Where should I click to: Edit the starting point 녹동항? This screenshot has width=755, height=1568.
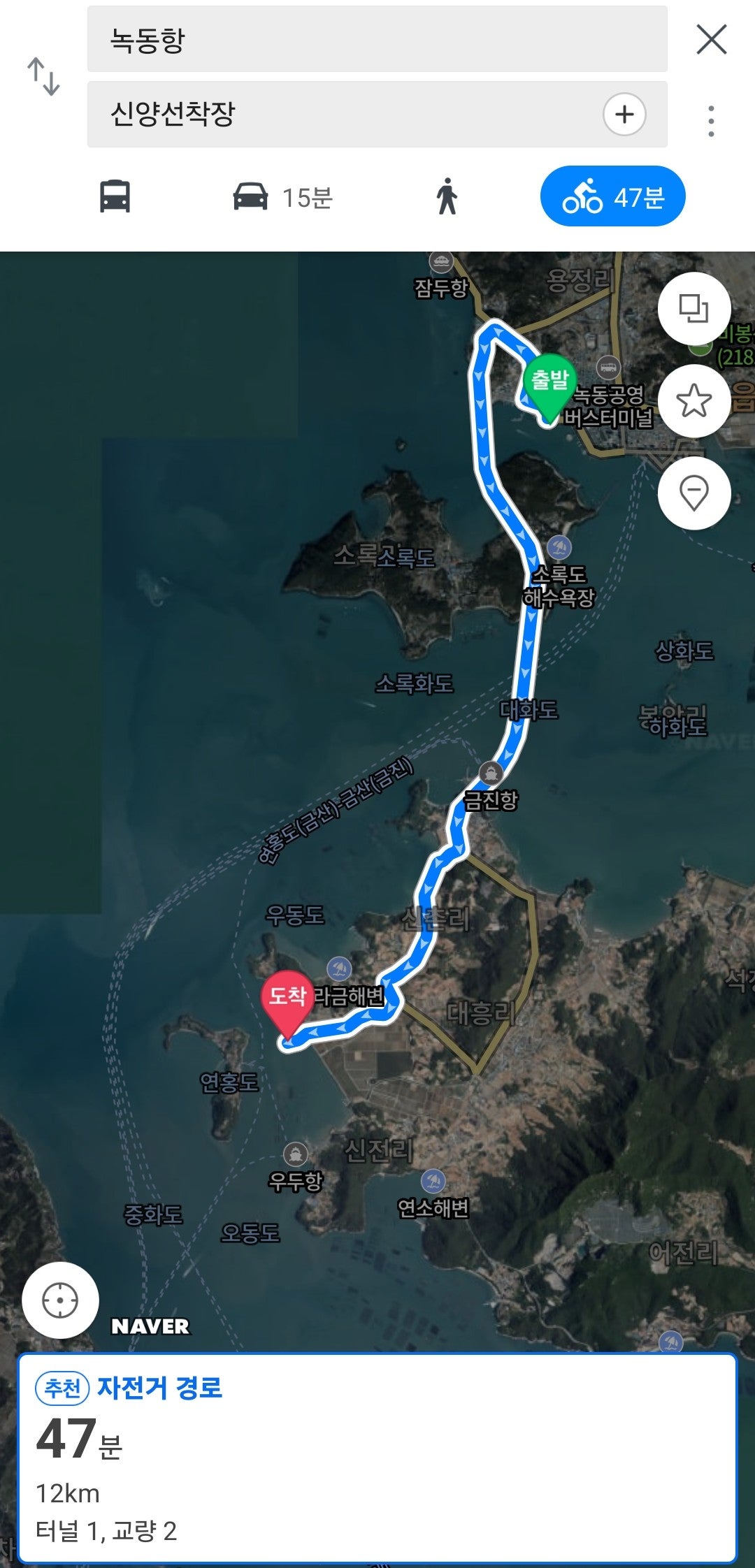point(377,40)
